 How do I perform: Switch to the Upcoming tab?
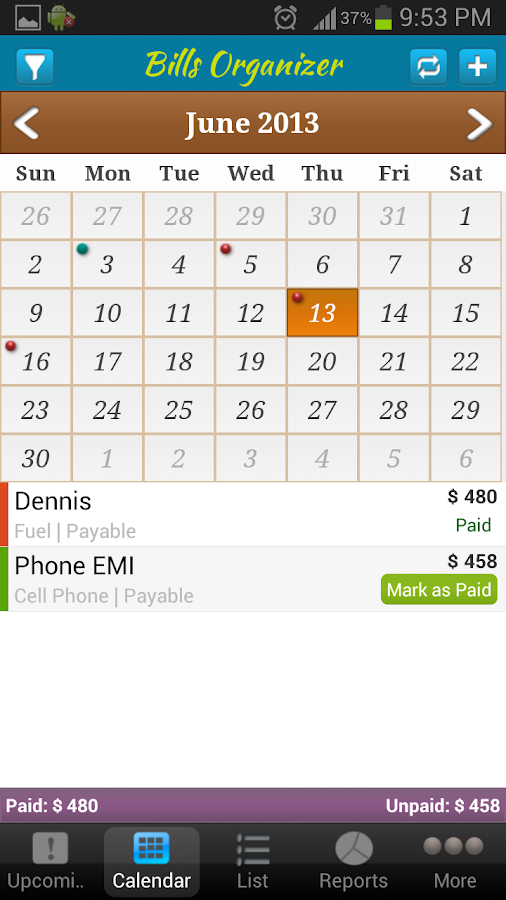pyautogui.click(x=50, y=861)
